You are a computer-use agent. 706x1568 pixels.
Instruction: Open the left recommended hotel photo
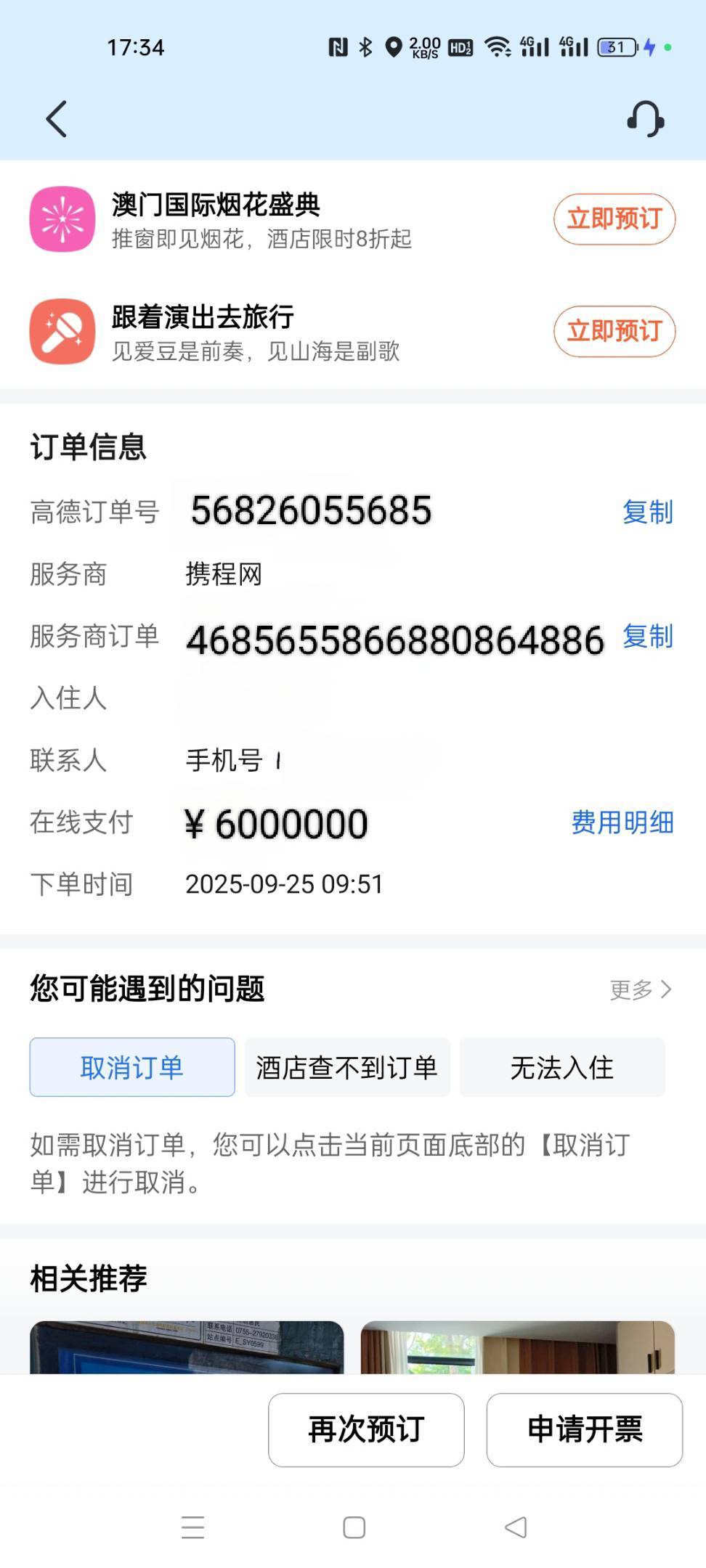pos(187,1347)
